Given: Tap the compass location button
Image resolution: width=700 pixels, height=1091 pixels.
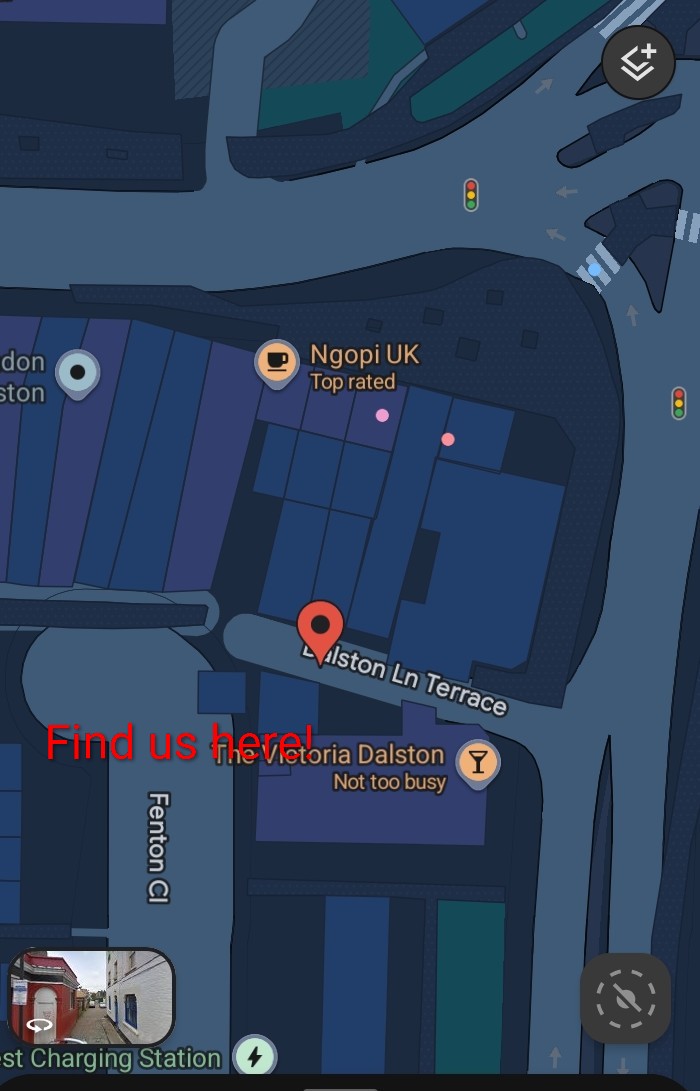Looking at the screenshot, I should point(625,998).
